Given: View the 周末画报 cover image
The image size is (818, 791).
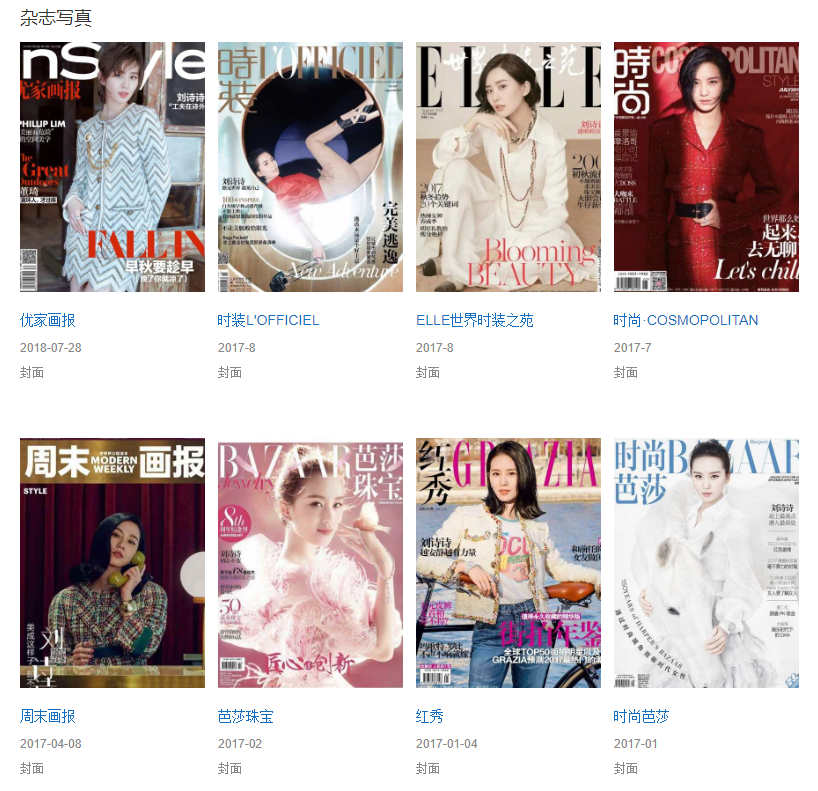Looking at the screenshot, I should pos(112,563).
